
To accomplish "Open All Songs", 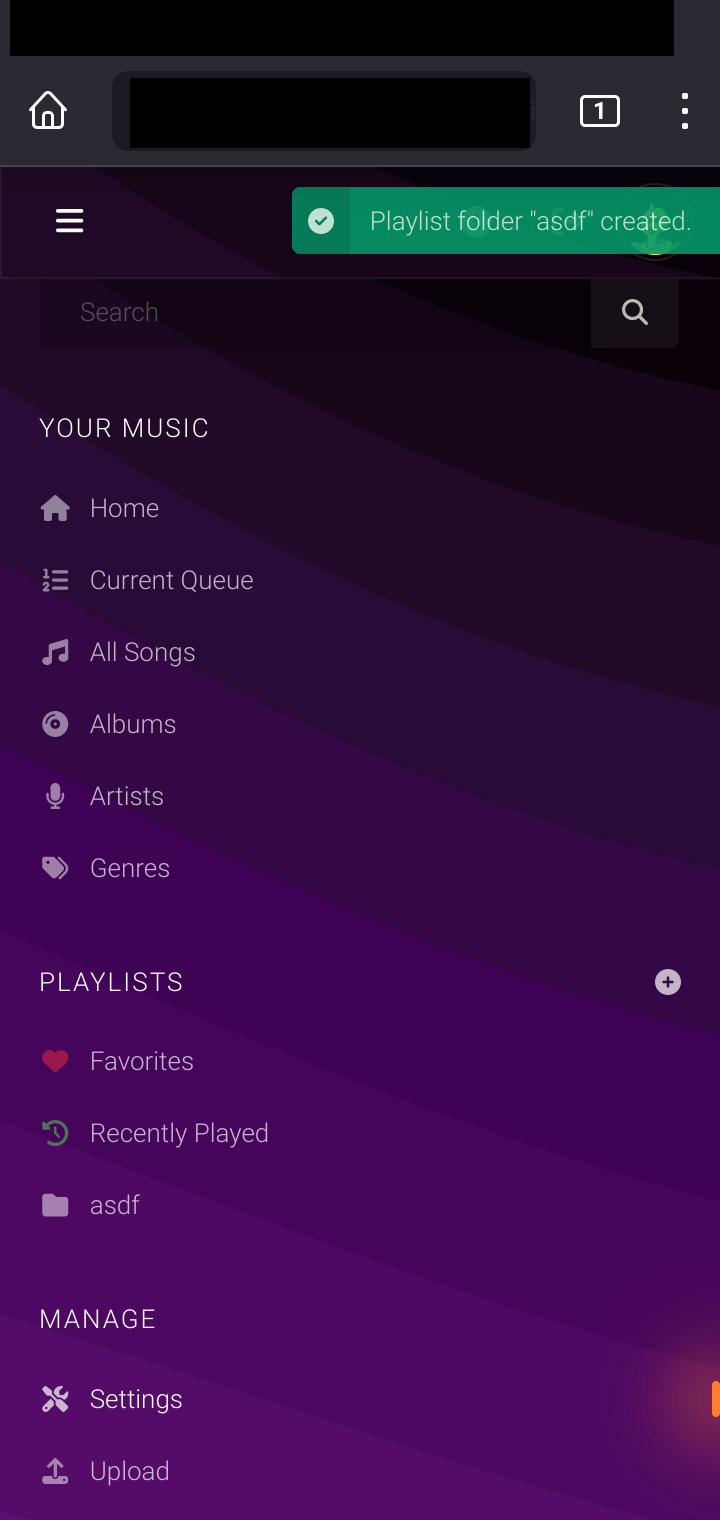I will coord(142,652).
